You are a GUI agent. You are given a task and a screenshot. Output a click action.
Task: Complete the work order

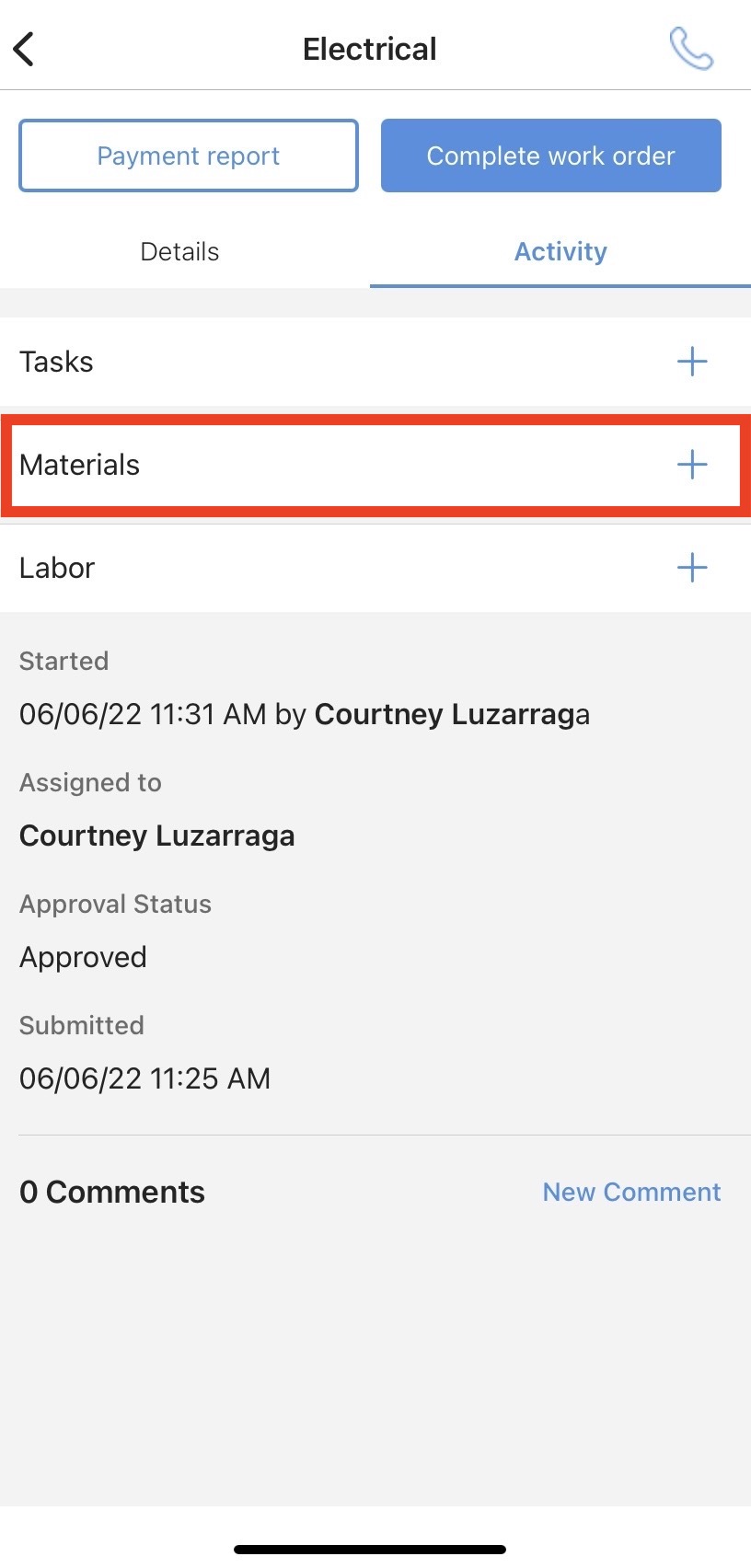pos(550,156)
